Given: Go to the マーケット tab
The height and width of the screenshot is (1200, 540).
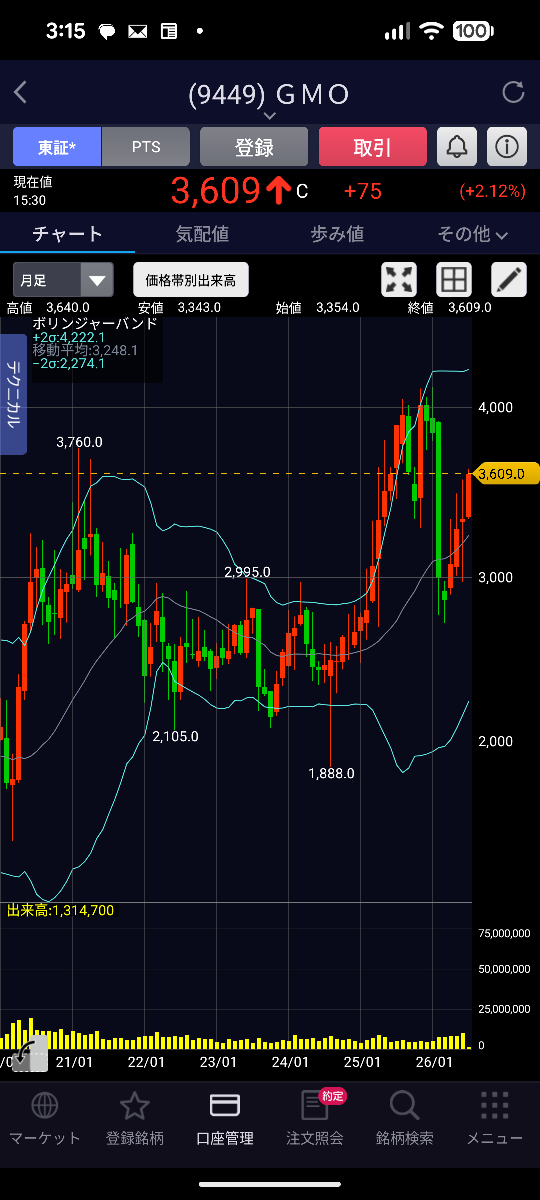Looking at the screenshot, I should tap(45, 1117).
